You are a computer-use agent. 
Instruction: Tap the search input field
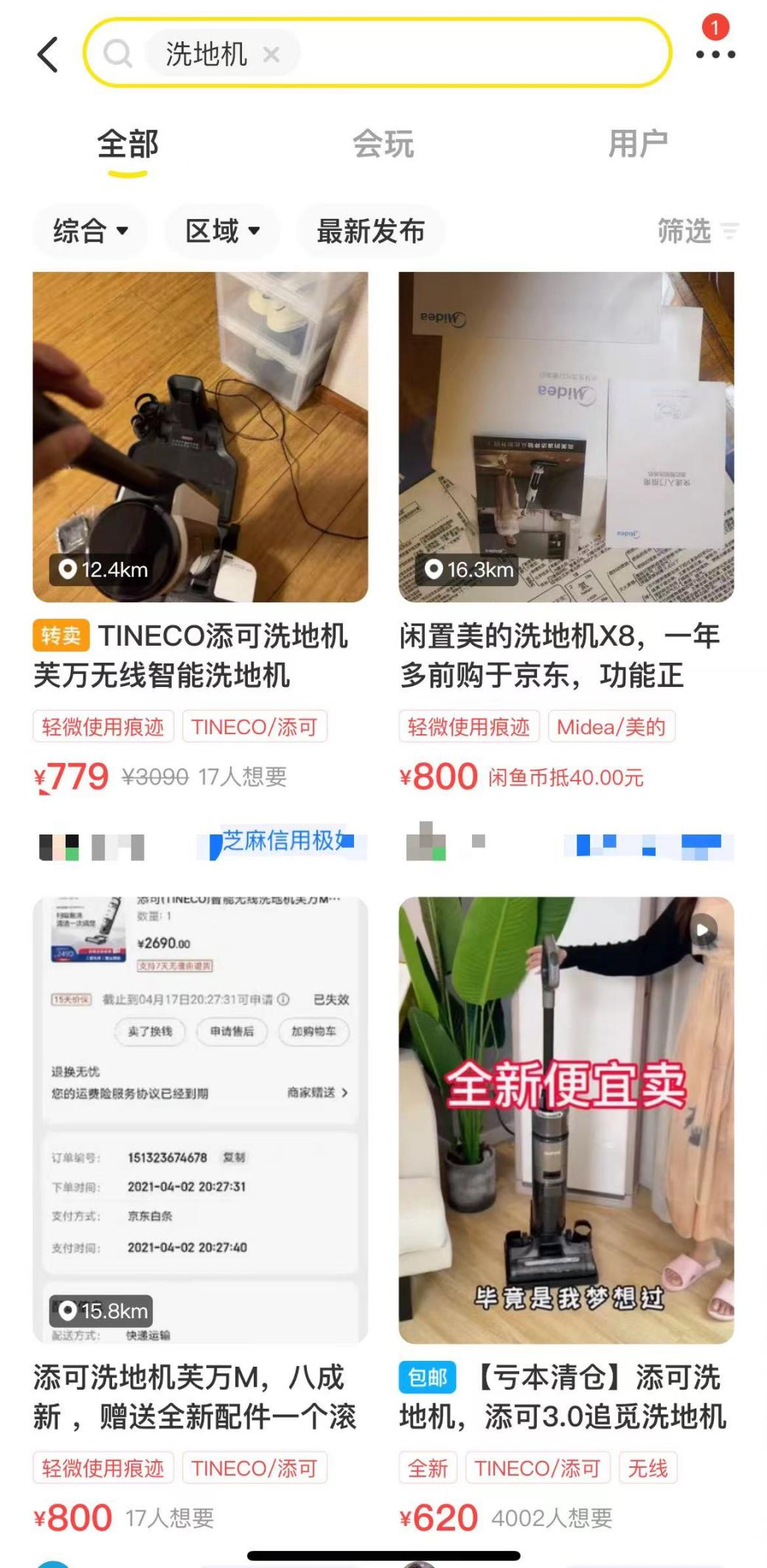(x=472, y=54)
